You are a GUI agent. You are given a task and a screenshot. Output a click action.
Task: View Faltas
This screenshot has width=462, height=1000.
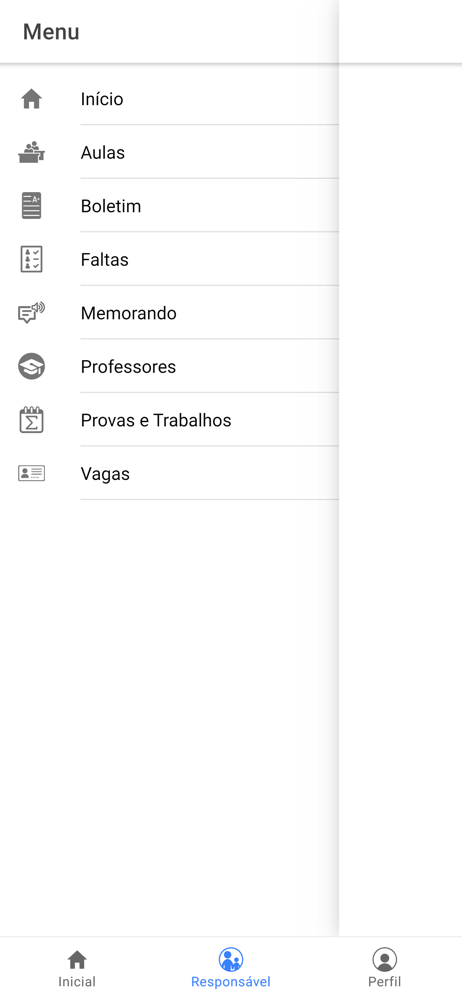pyautogui.click(x=169, y=260)
